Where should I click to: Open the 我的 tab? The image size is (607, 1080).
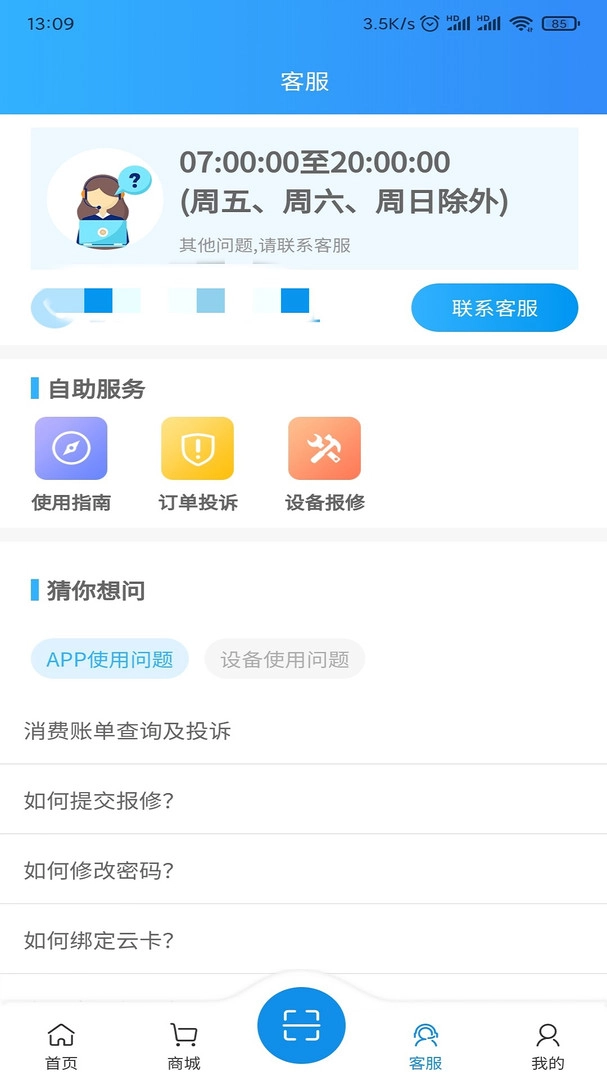pyautogui.click(x=547, y=1046)
